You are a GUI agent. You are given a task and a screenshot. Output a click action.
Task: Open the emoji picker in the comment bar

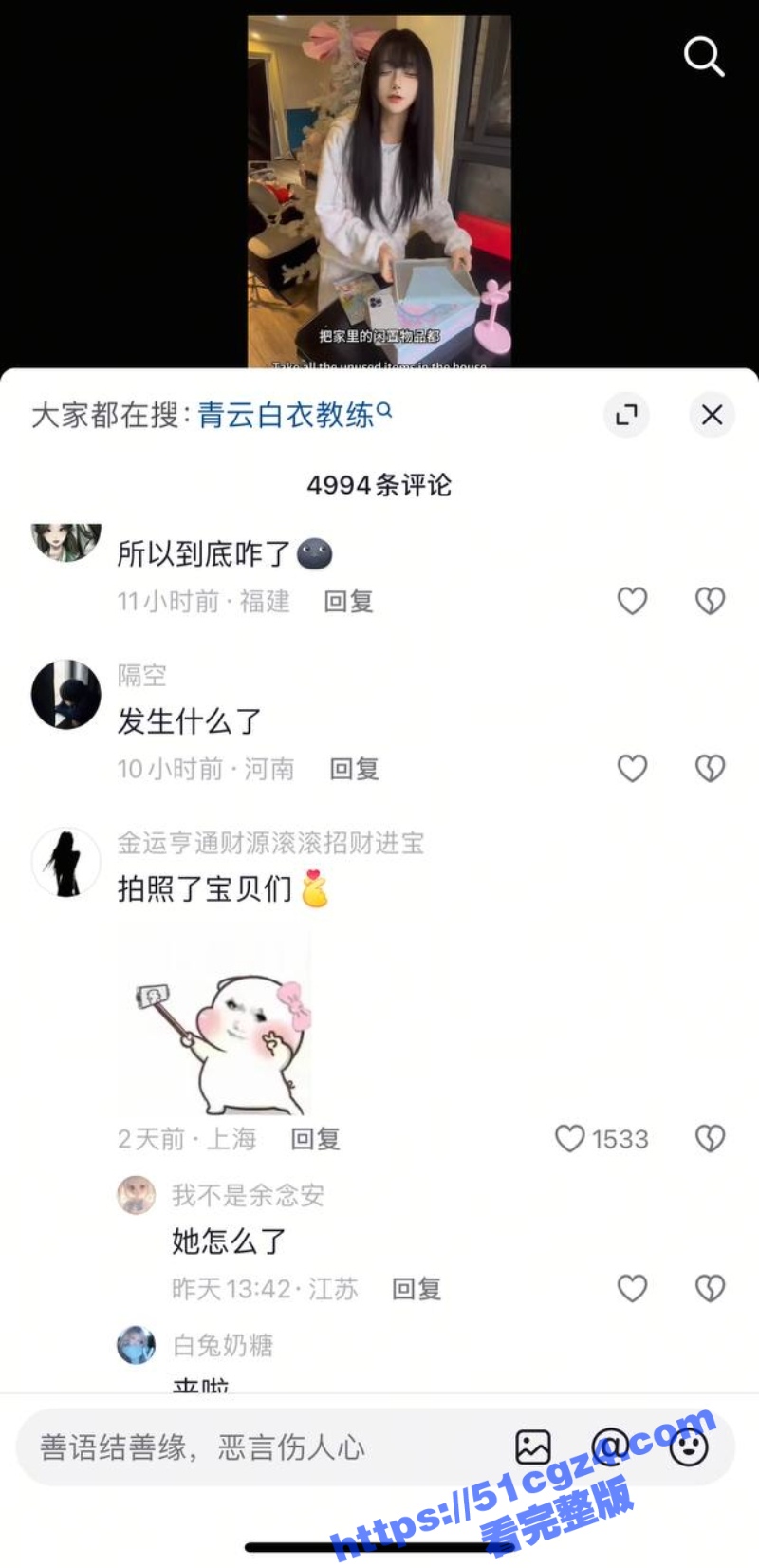[x=689, y=1447]
